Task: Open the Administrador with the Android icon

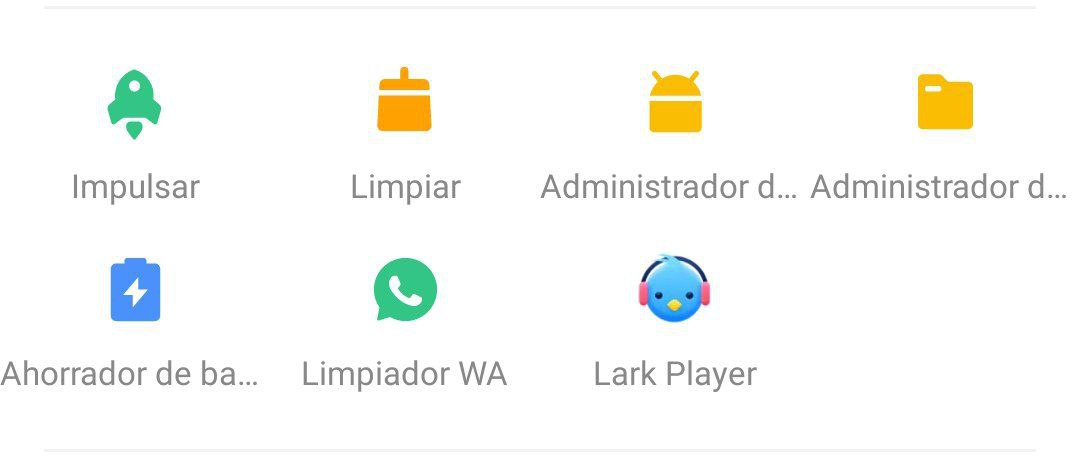Action: pos(675,102)
